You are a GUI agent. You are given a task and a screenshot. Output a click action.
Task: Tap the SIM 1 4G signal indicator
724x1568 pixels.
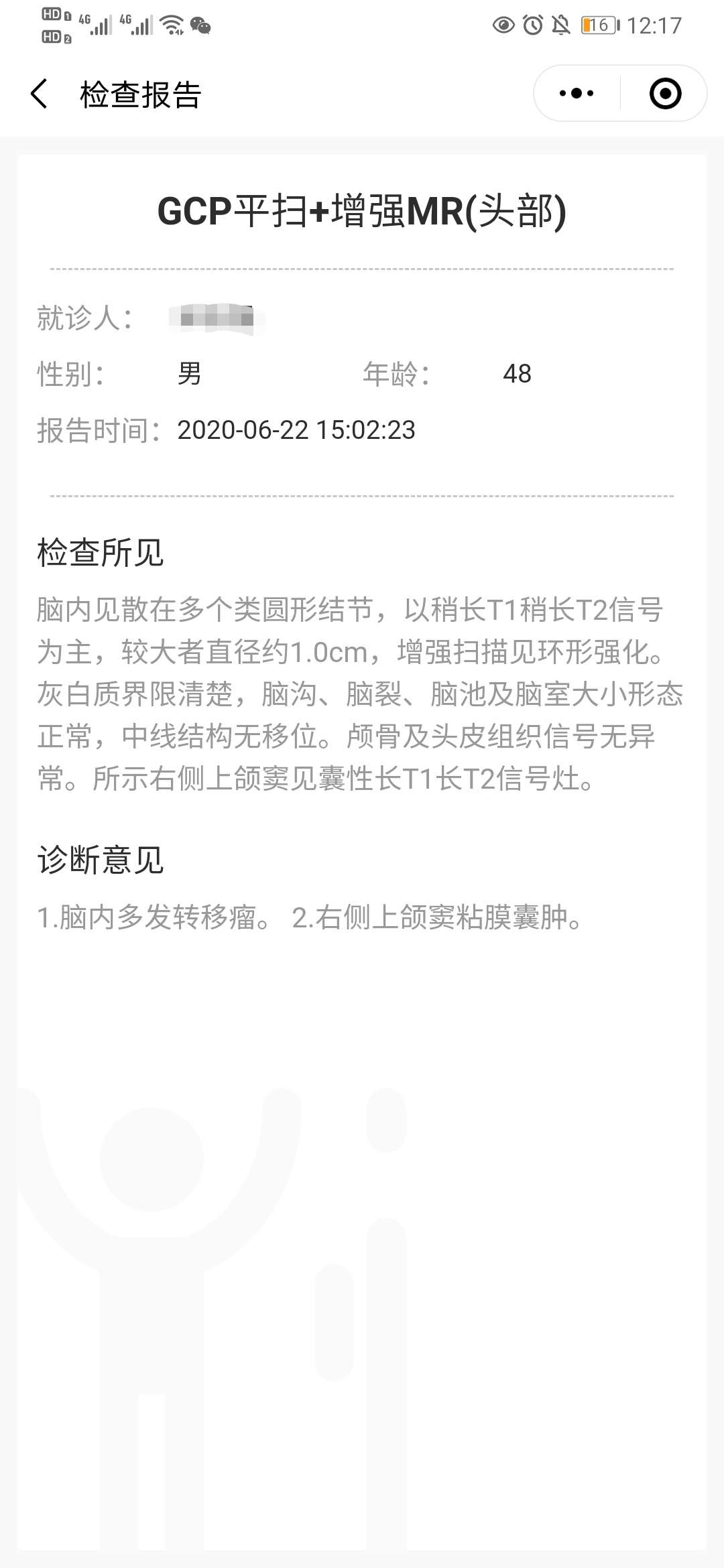click(97, 25)
